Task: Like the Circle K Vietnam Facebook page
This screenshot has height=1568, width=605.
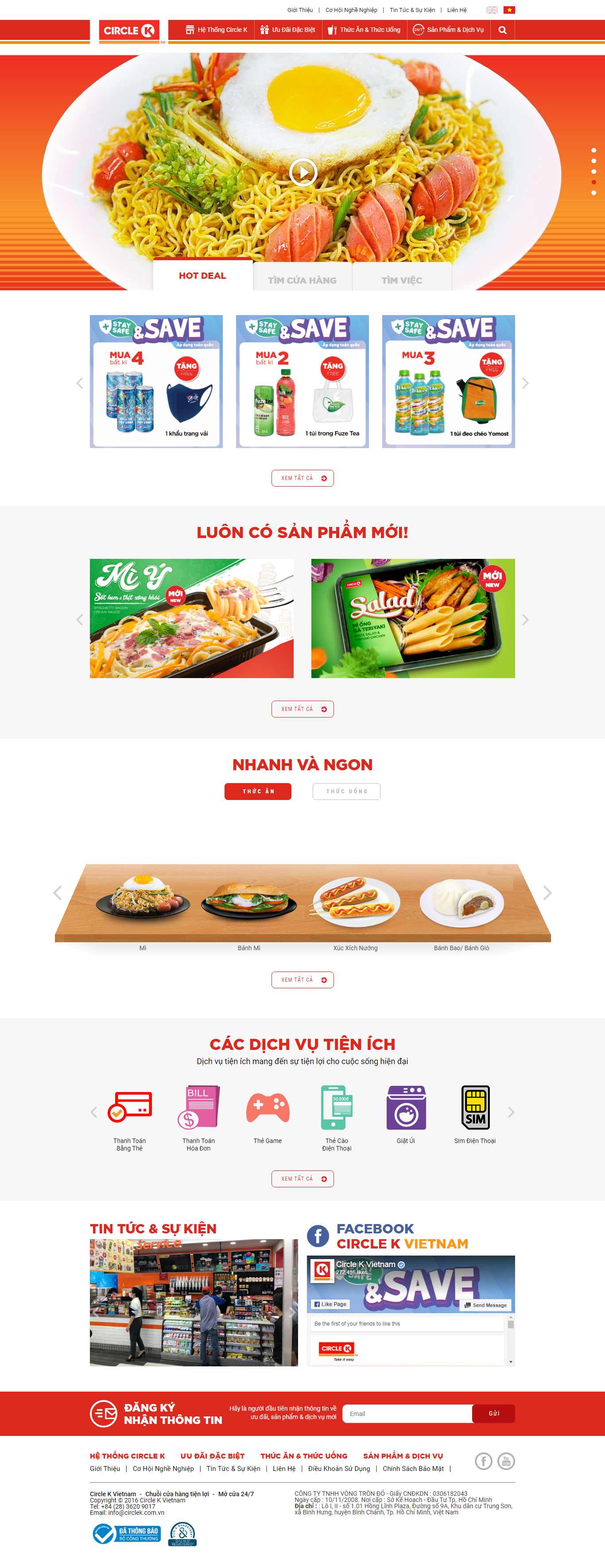Action: [x=330, y=1304]
